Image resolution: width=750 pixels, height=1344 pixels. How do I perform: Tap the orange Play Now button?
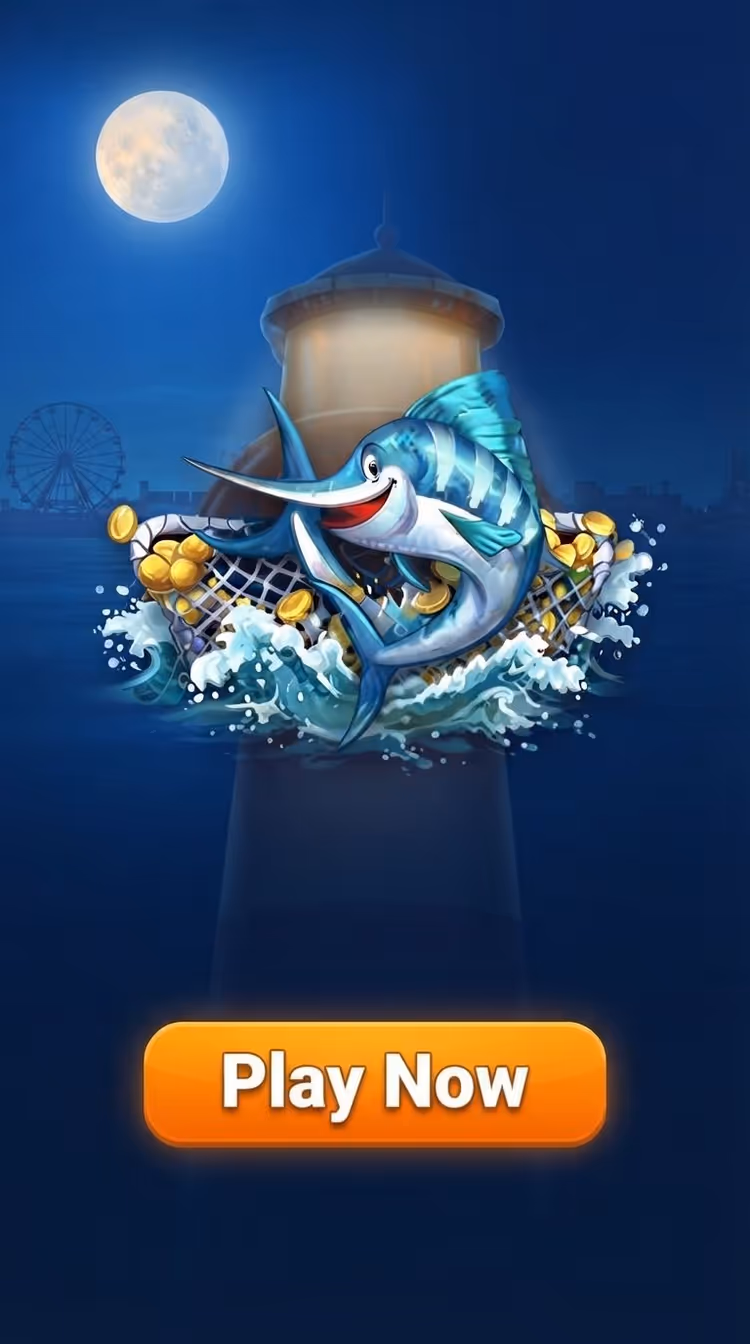[x=375, y=1084]
